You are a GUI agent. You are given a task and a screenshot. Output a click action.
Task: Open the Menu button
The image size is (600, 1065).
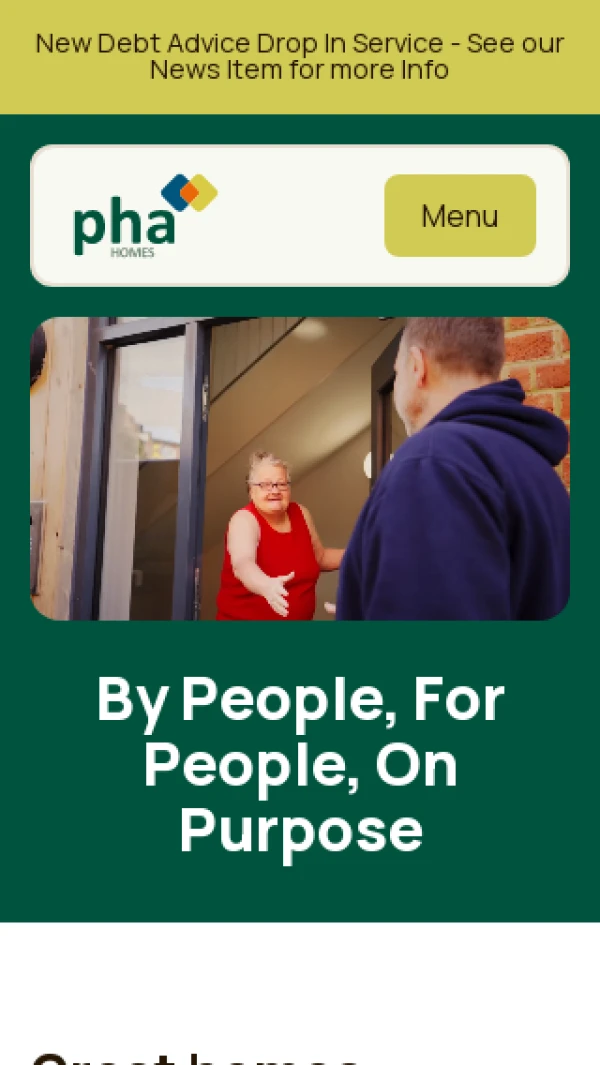pyautogui.click(x=460, y=216)
